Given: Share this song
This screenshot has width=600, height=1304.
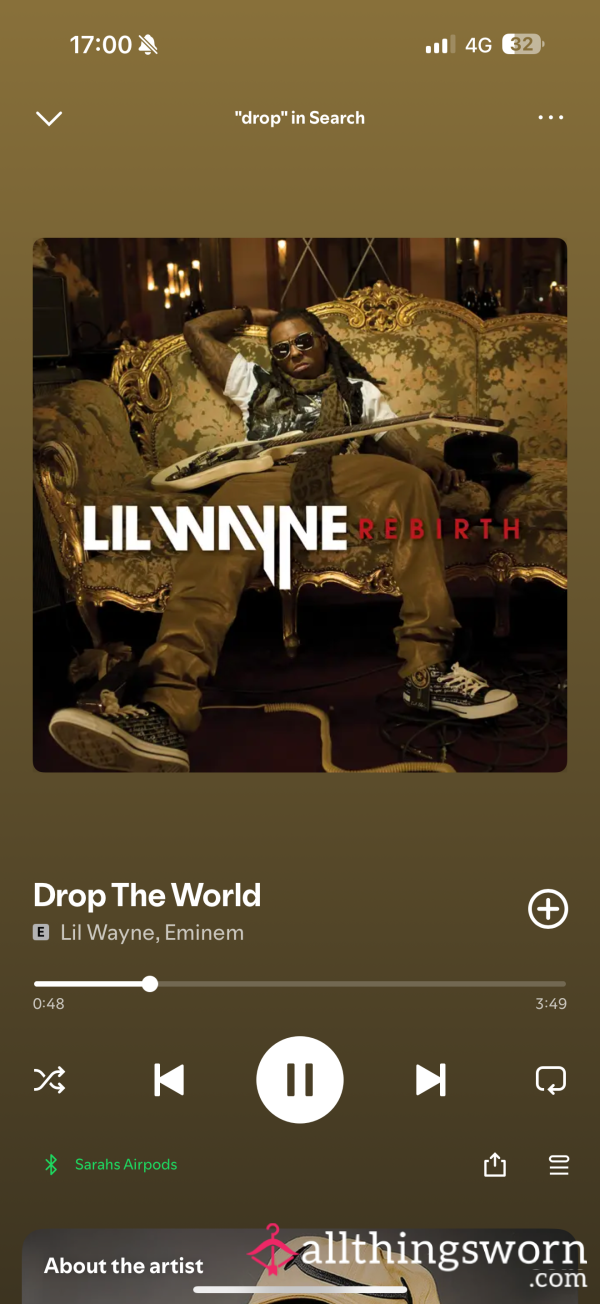Looking at the screenshot, I should pyautogui.click(x=495, y=1165).
